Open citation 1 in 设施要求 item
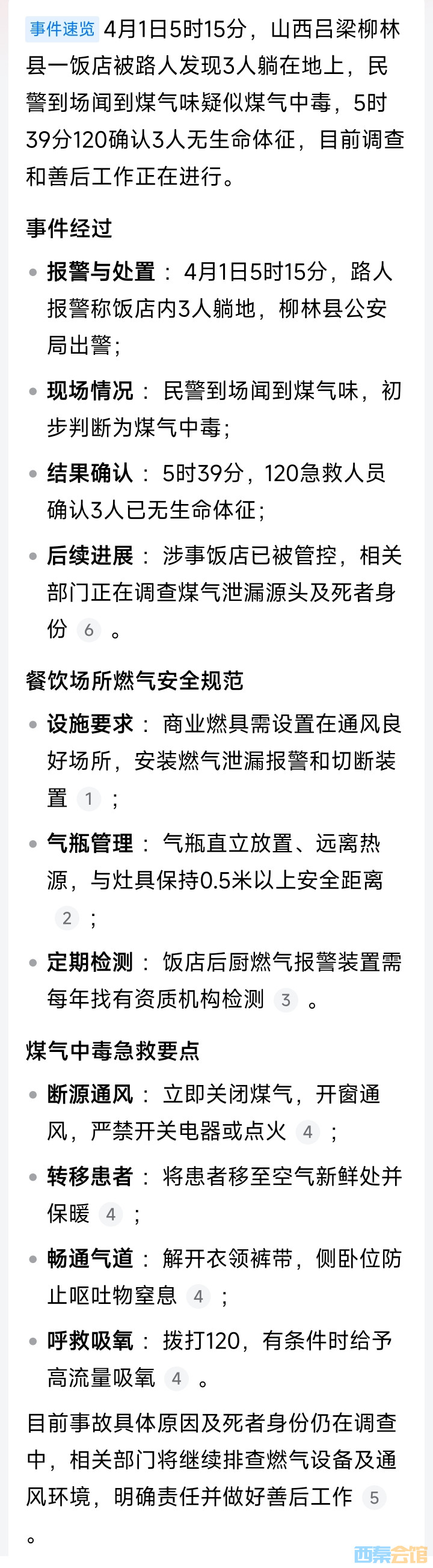Viewport: 433px width, 1568px height. [89, 799]
